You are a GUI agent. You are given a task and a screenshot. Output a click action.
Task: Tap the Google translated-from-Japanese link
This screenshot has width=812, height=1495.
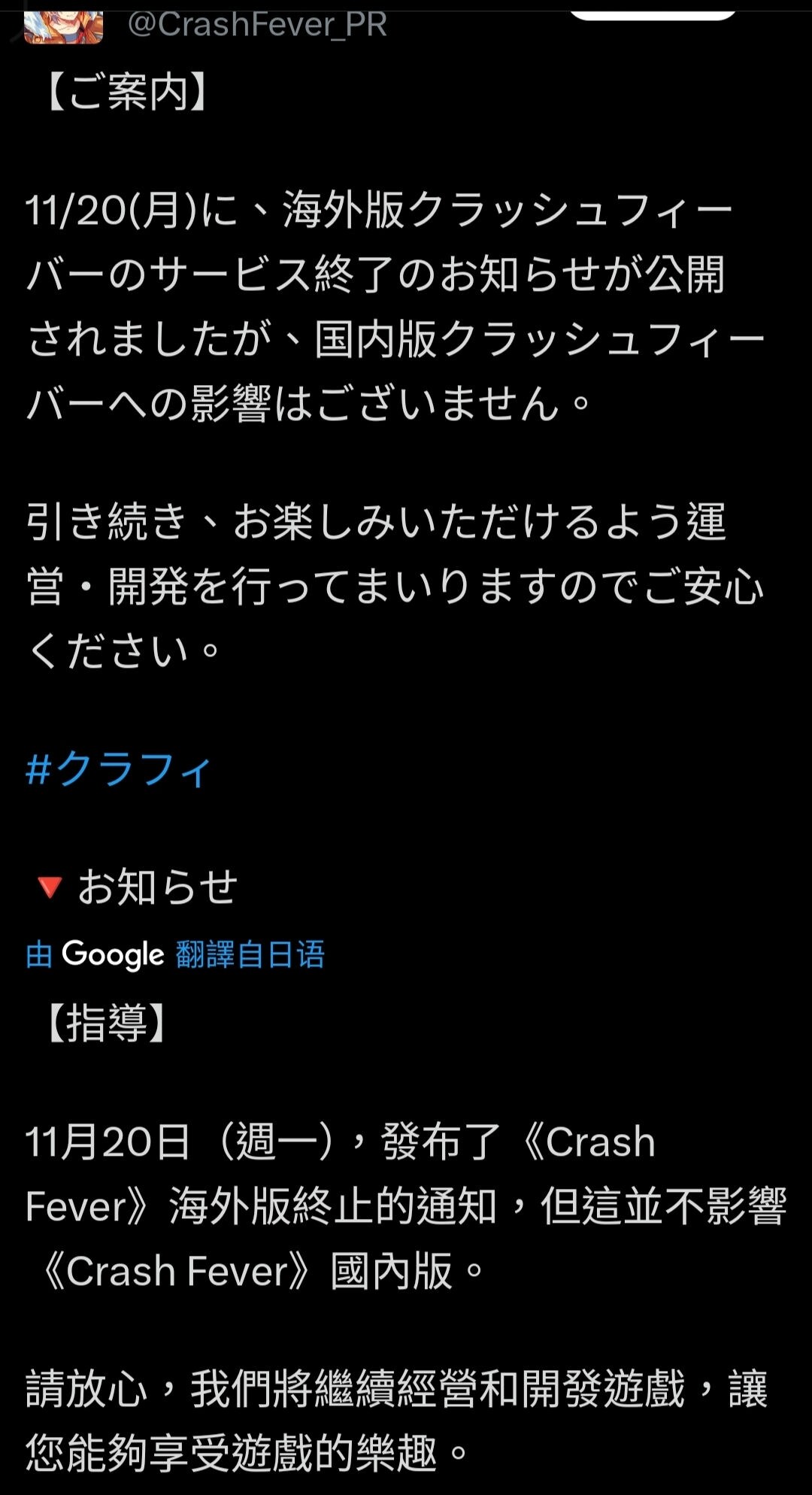click(x=175, y=954)
